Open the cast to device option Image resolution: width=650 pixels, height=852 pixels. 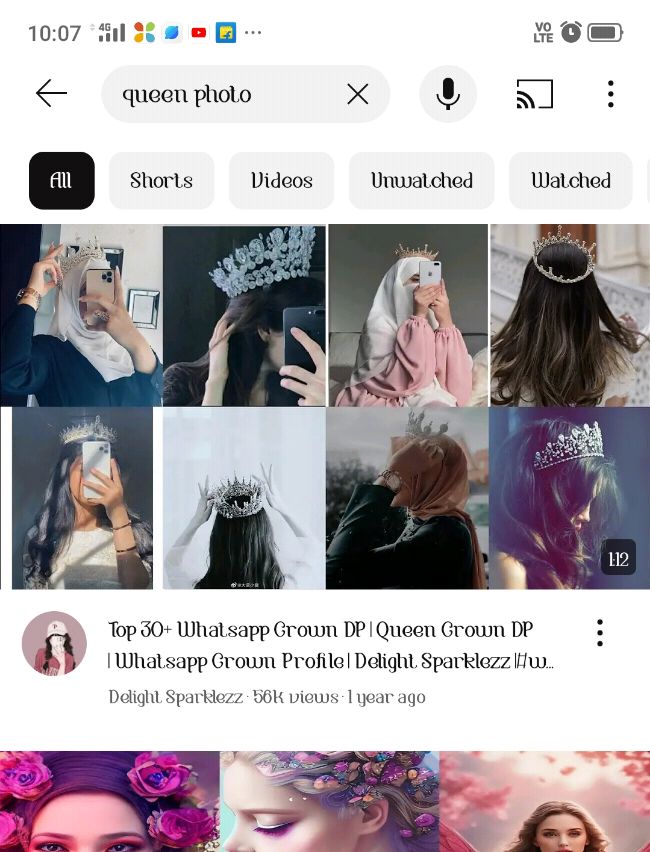point(534,94)
